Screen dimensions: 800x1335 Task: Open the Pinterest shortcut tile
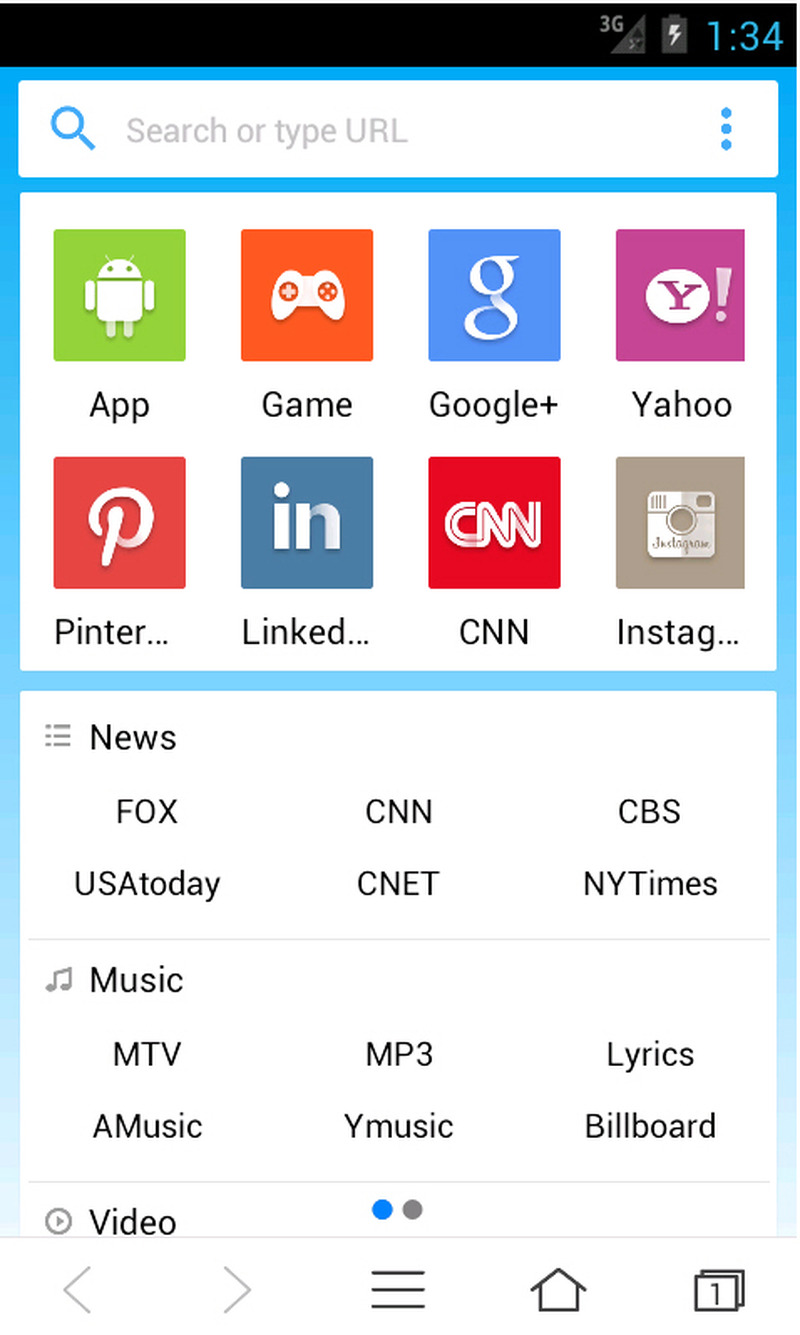[x=119, y=523]
